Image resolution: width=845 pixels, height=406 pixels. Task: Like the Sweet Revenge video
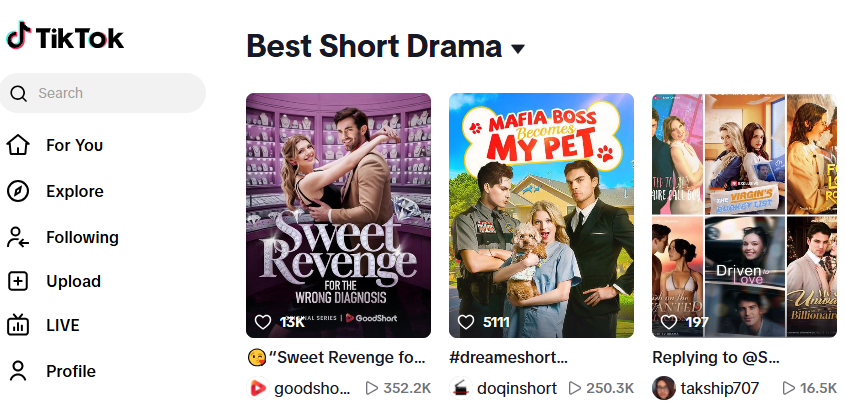pos(263,322)
